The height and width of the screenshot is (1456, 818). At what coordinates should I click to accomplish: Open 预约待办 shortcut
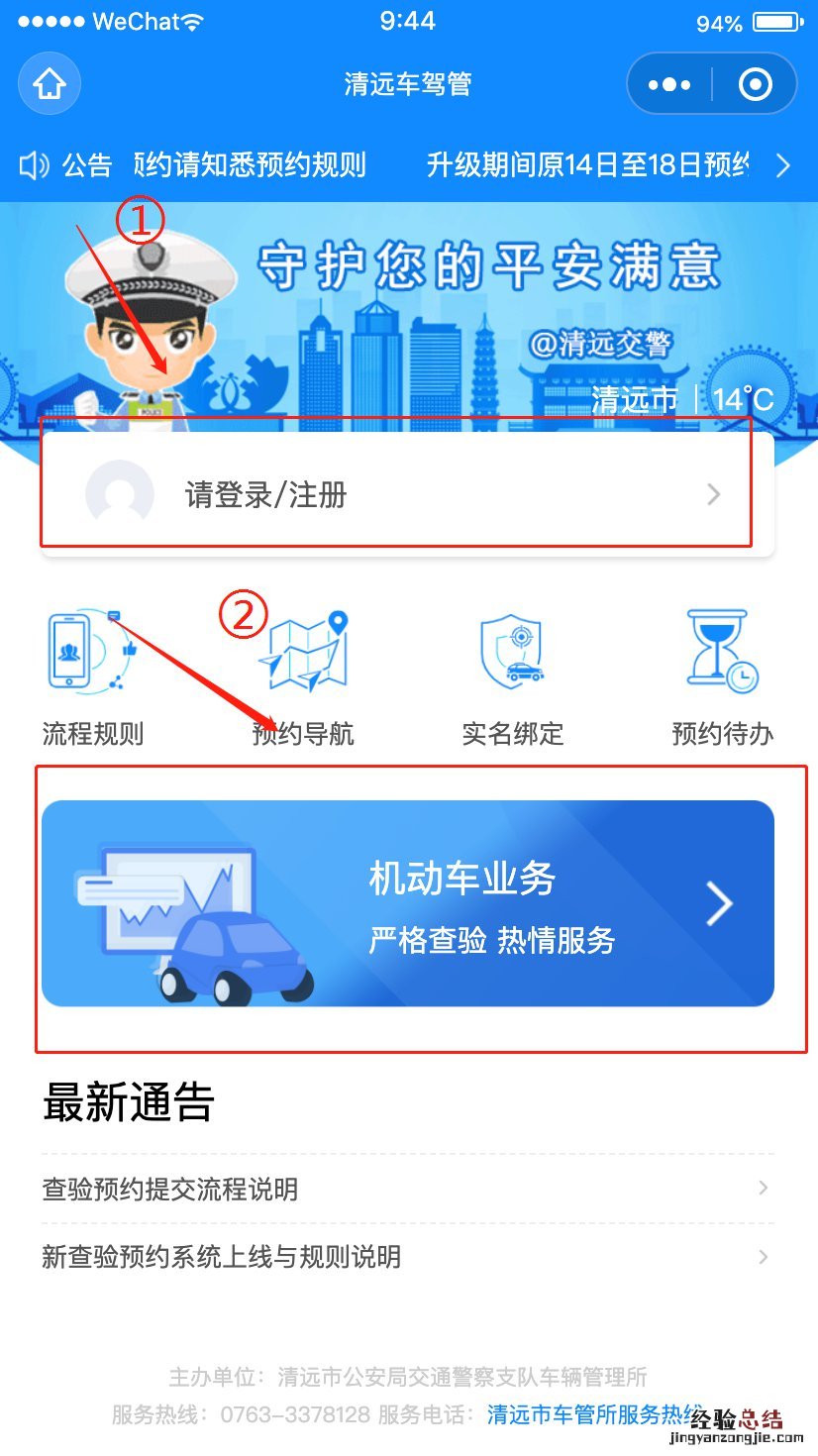pyautogui.click(x=722, y=676)
